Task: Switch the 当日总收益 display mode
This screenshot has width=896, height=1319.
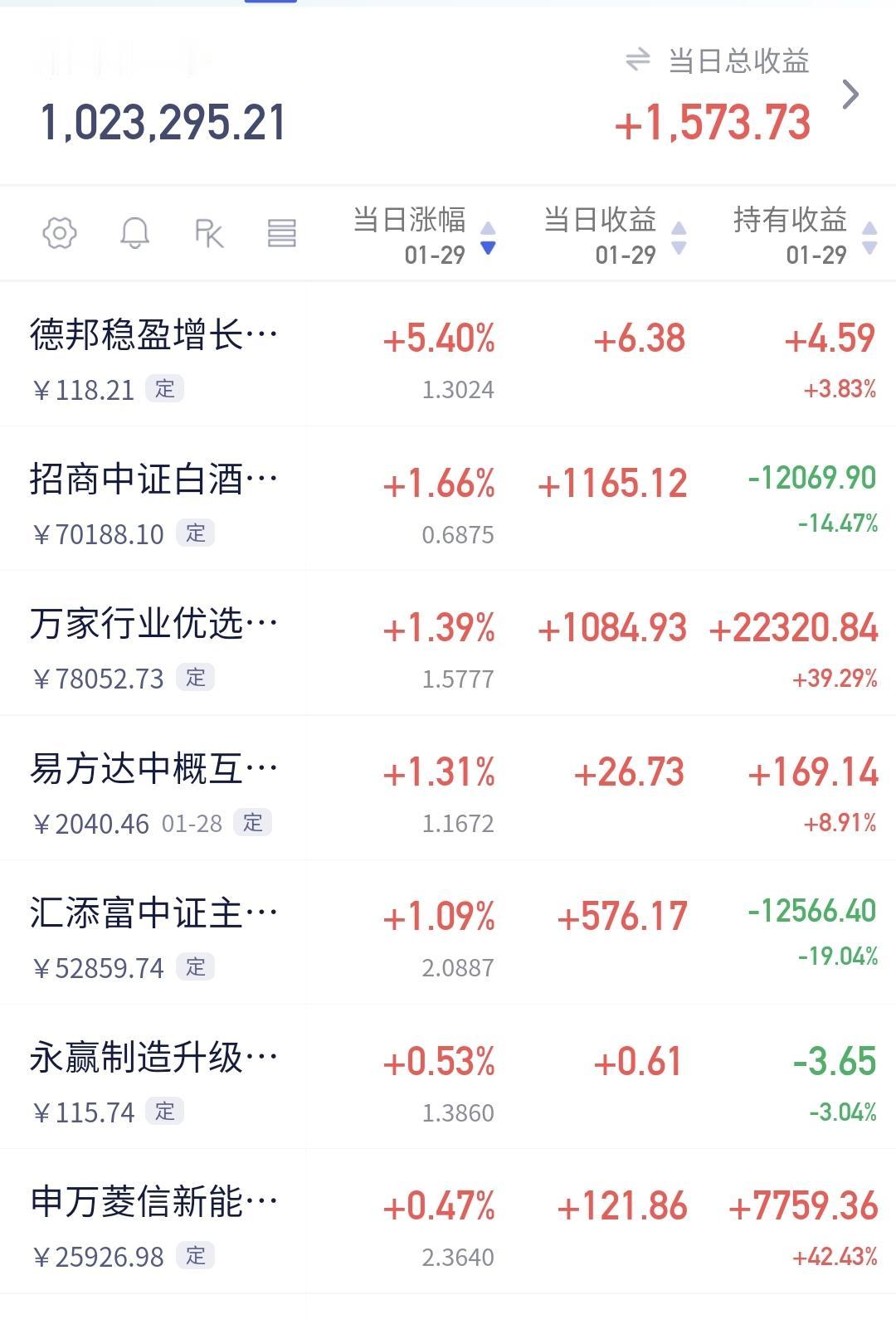Action: coord(637,60)
